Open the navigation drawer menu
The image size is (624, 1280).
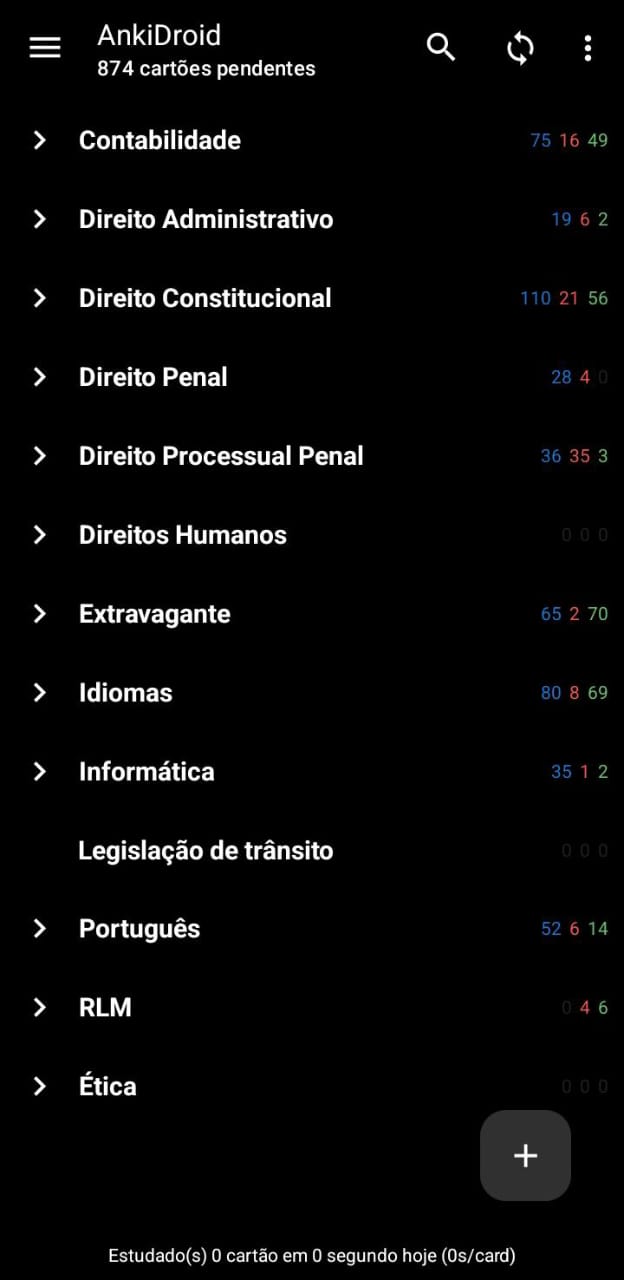pyautogui.click(x=45, y=47)
